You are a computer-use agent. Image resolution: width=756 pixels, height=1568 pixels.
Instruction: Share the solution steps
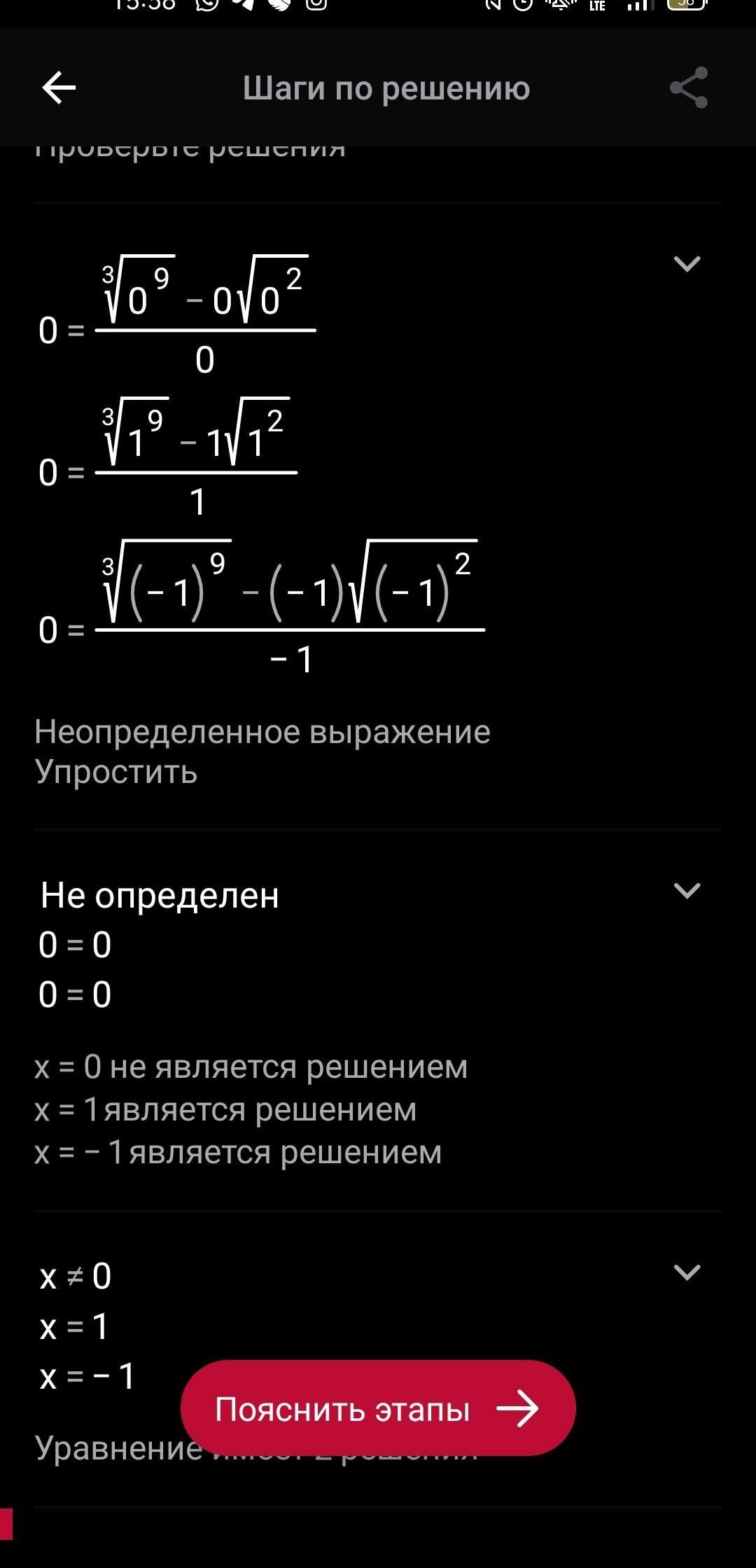tap(689, 88)
